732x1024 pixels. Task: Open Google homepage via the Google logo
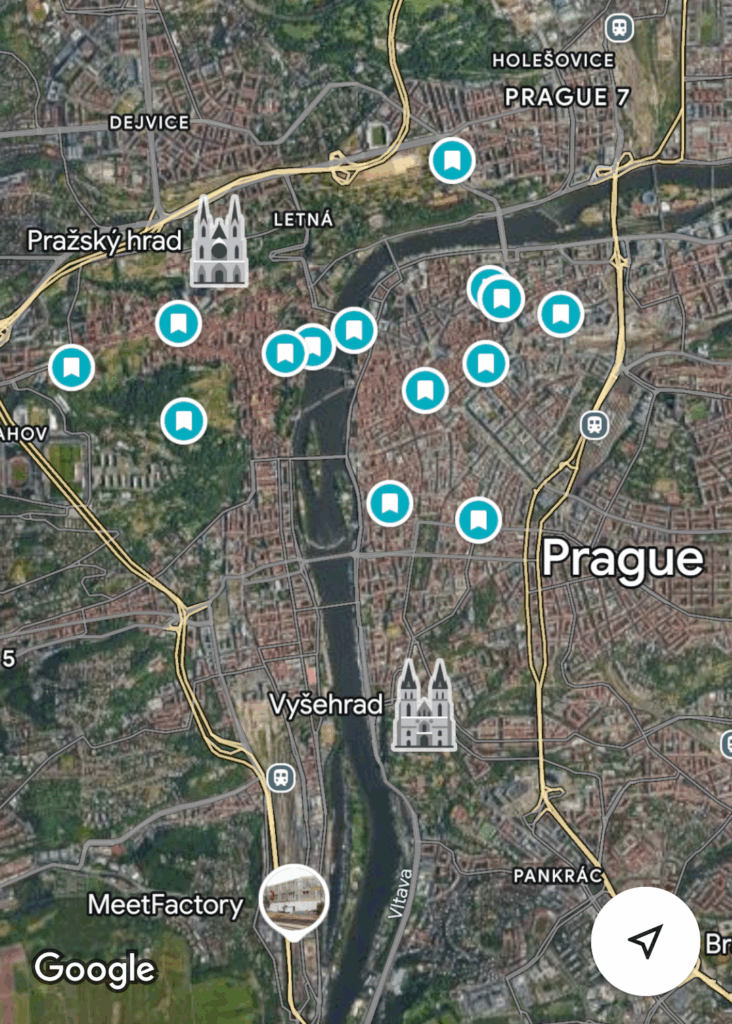95,967
